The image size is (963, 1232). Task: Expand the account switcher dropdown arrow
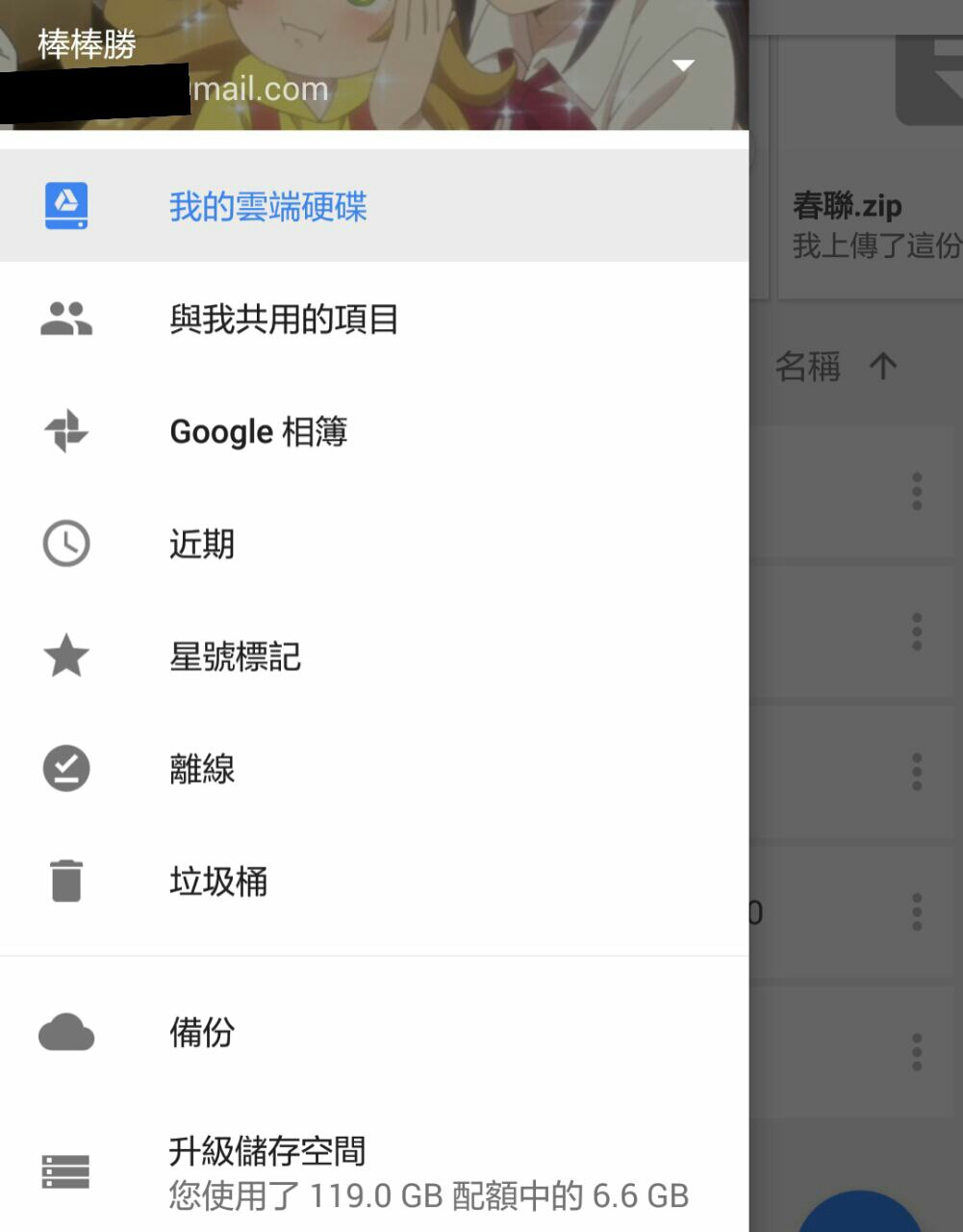[683, 65]
